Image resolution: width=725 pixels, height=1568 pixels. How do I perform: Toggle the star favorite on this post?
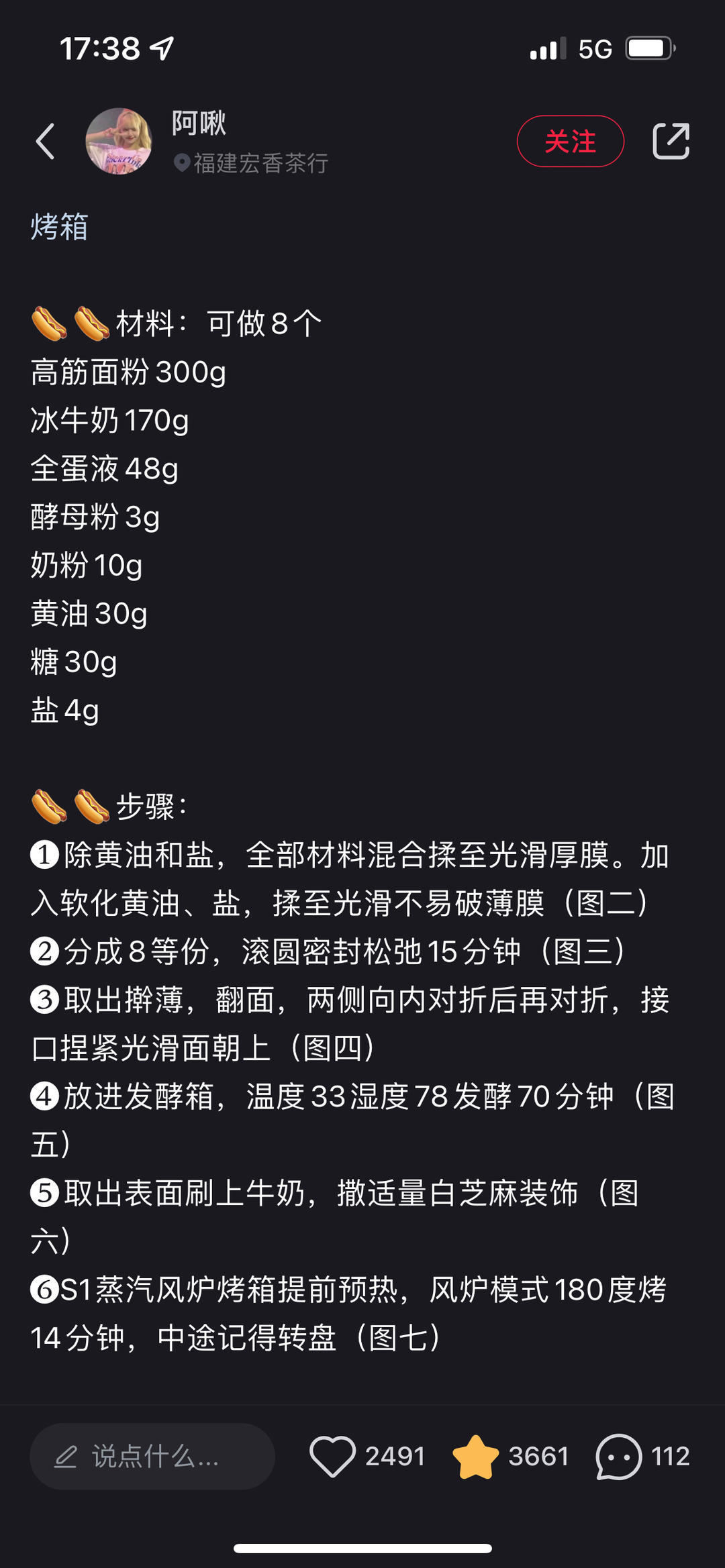476,1457
